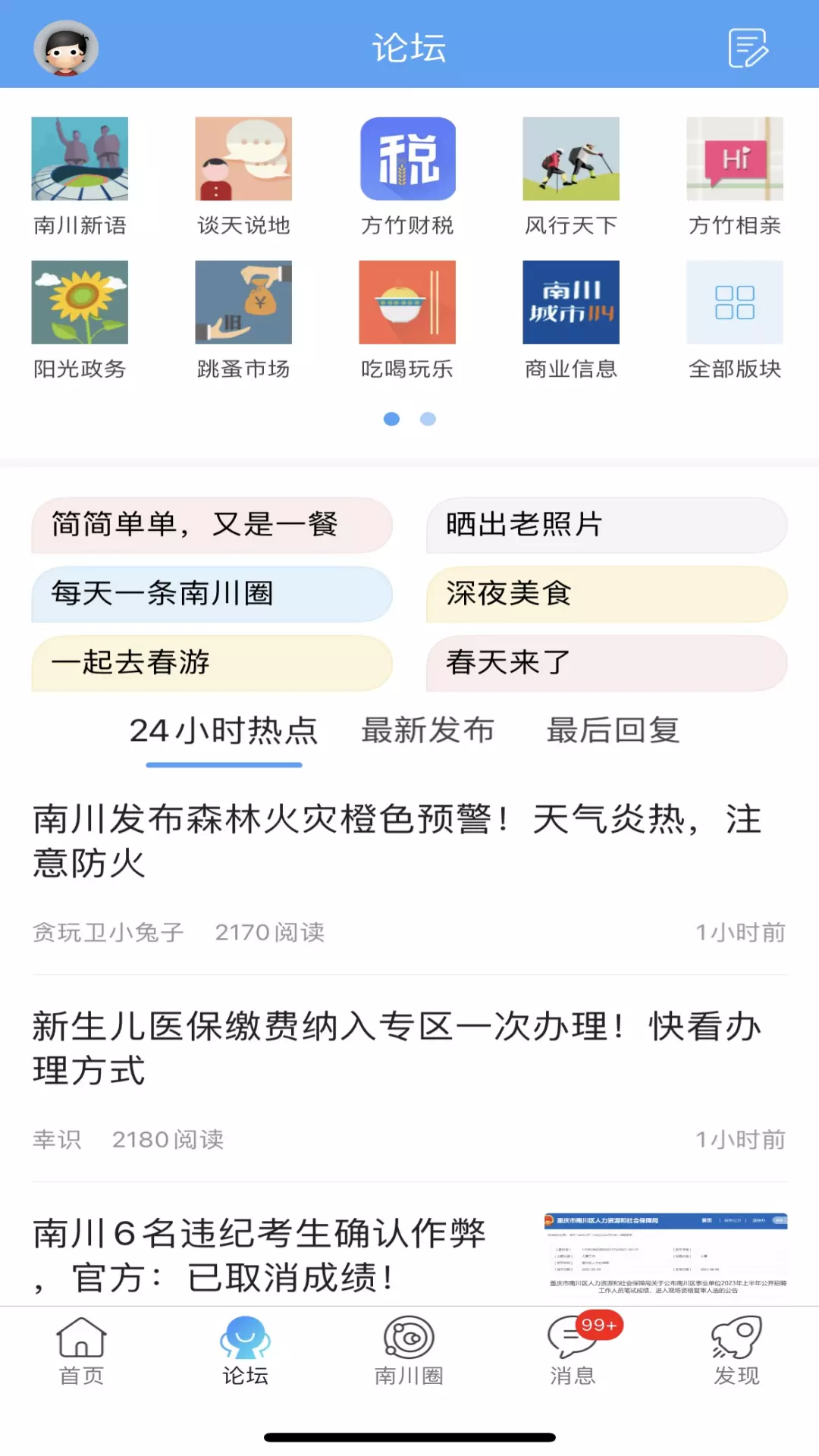The width and height of the screenshot is (819, 1456).
Task: Select the 一起去春游 topic chip
Action: (212, 663)
